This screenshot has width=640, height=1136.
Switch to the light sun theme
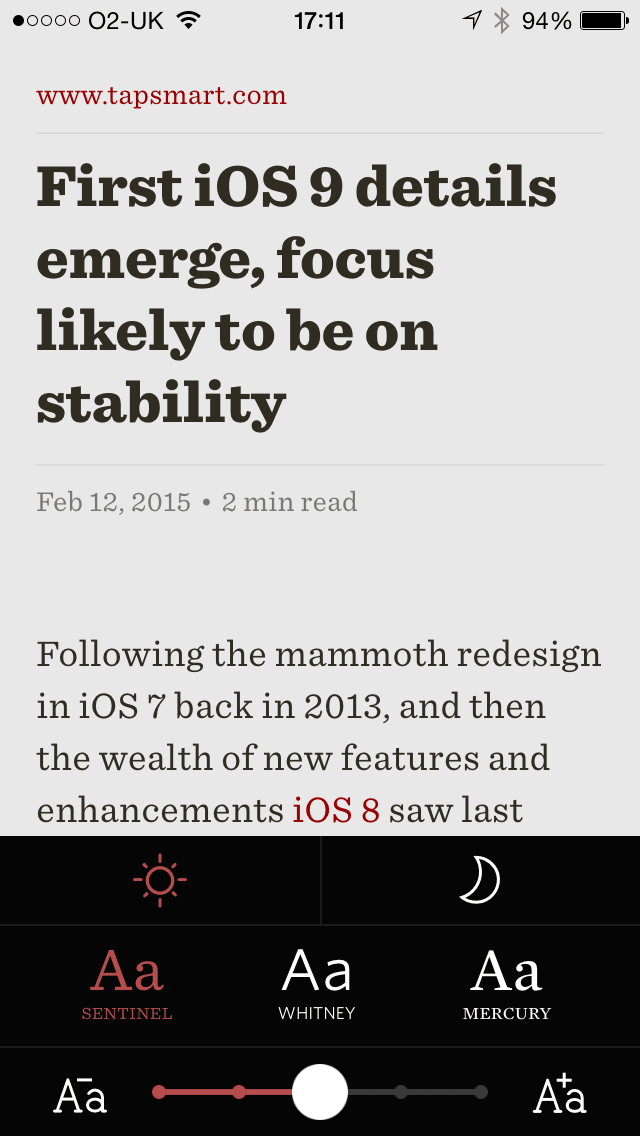159,880
